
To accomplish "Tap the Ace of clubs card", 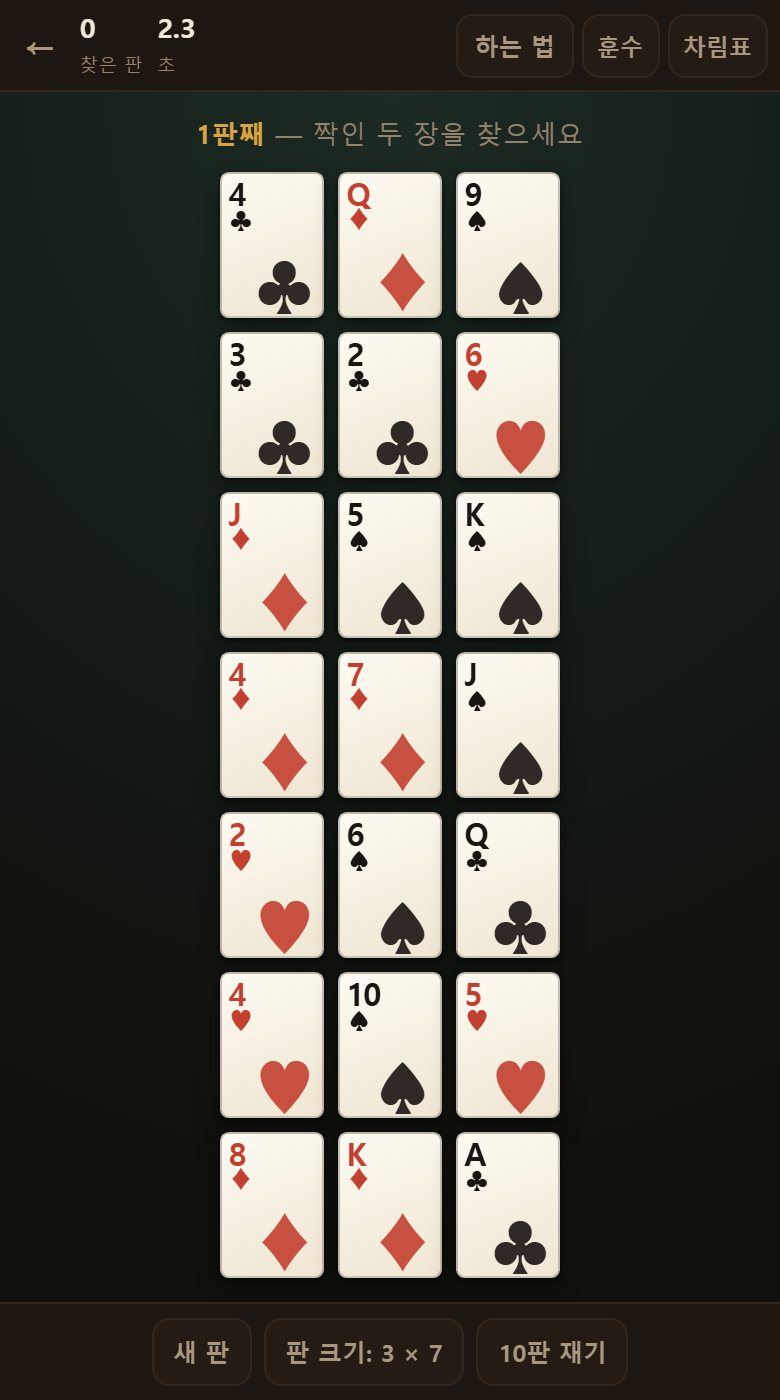I will point(508,1205).
